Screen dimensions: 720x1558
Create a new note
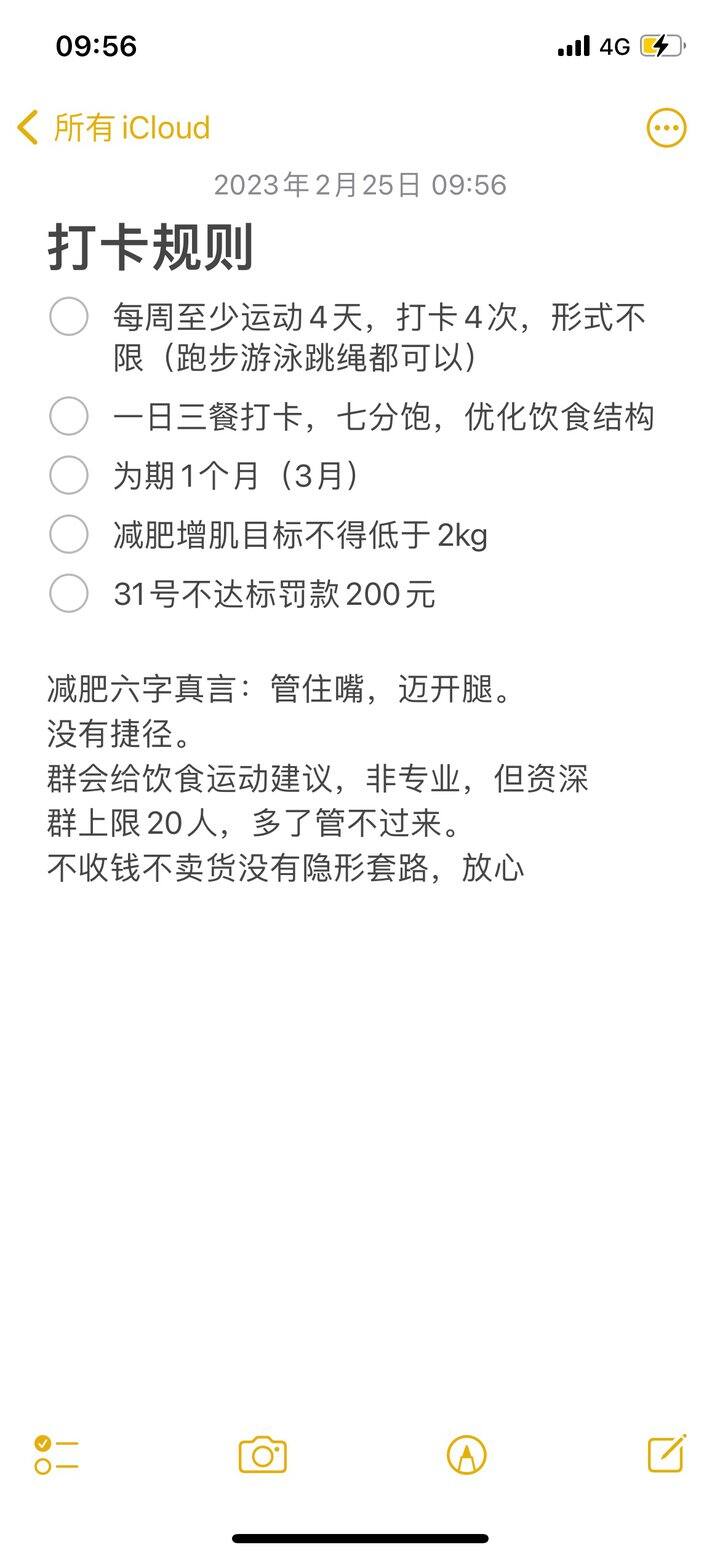point(667,1454)
